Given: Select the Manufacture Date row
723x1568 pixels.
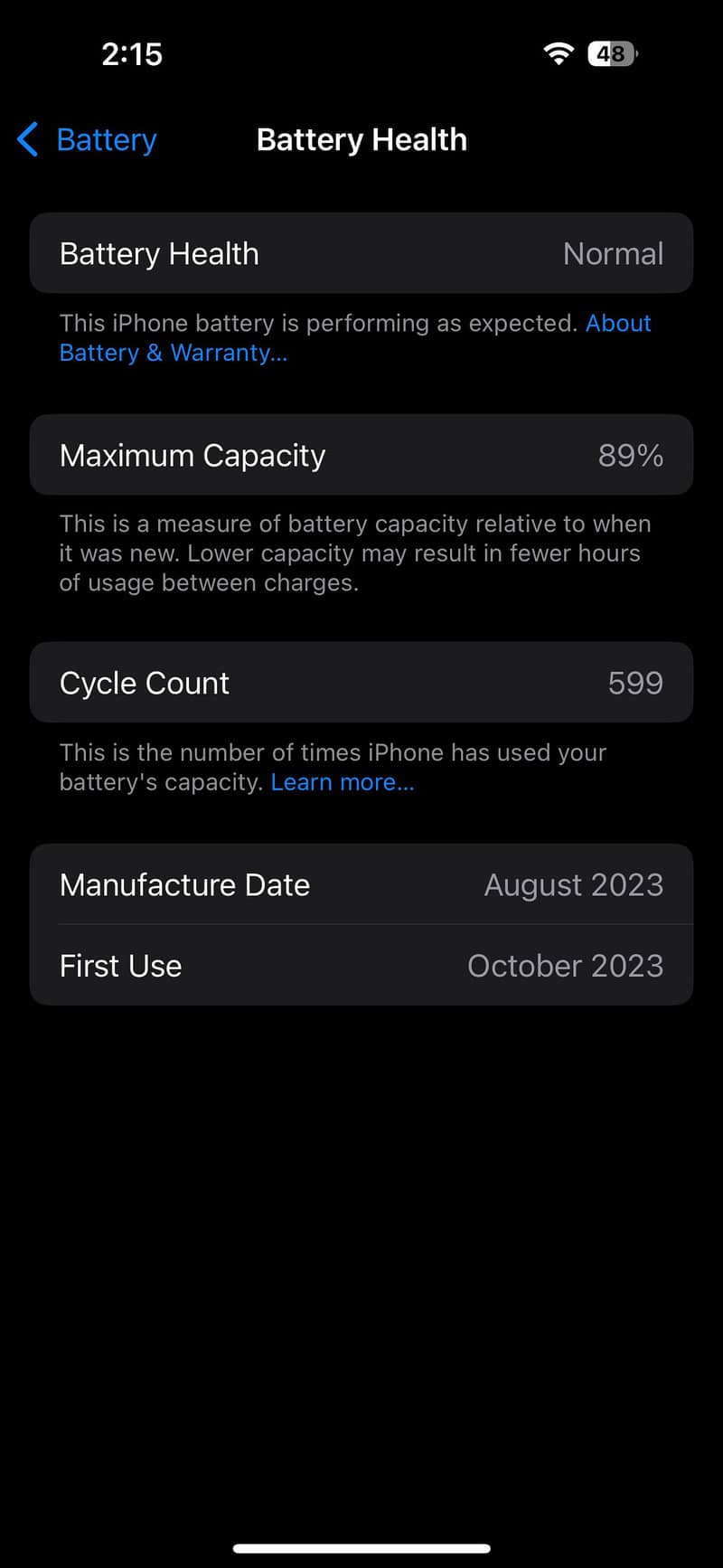Looking at the screenshot, I should click(361, 884).
